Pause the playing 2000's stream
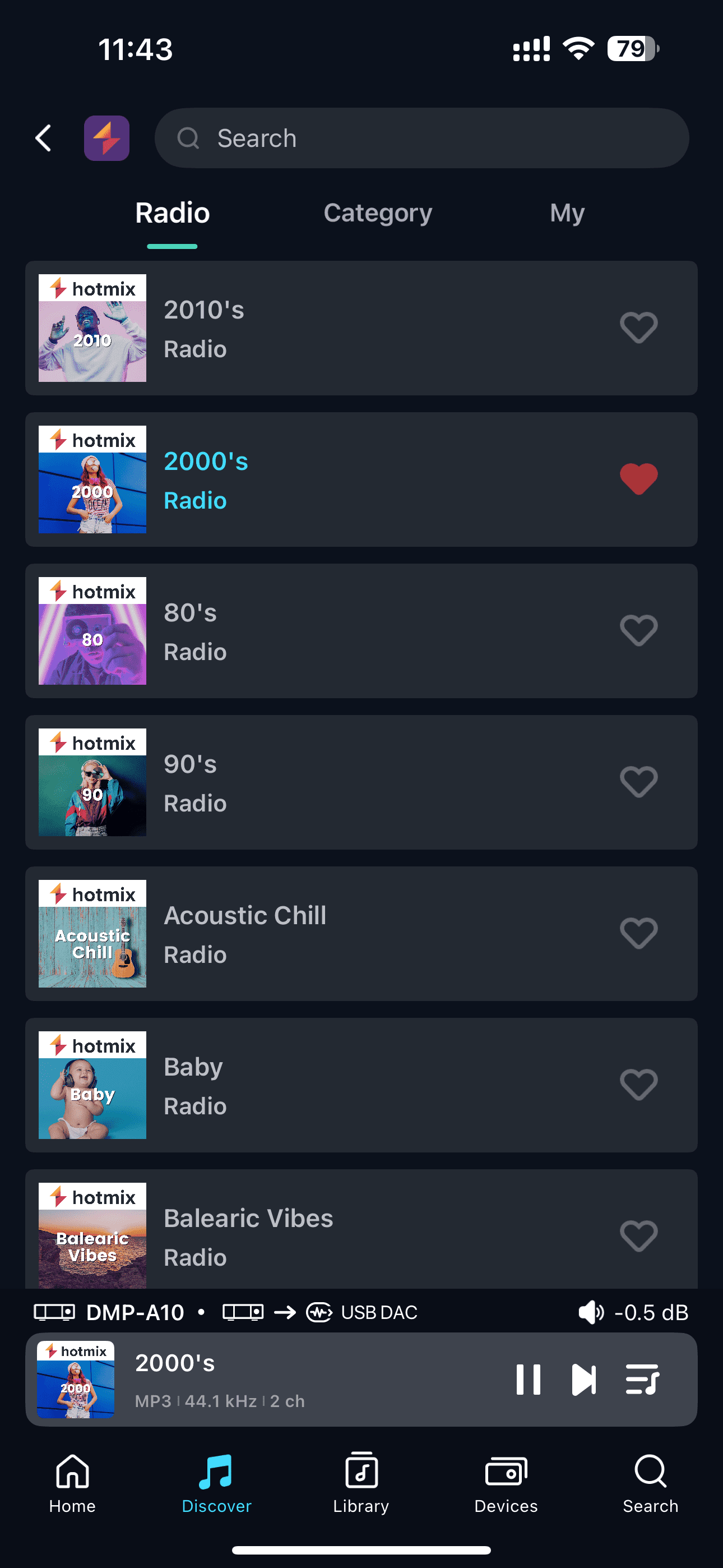The height and width of the screenshot is (1568, 723). (x=527, y=1380)
